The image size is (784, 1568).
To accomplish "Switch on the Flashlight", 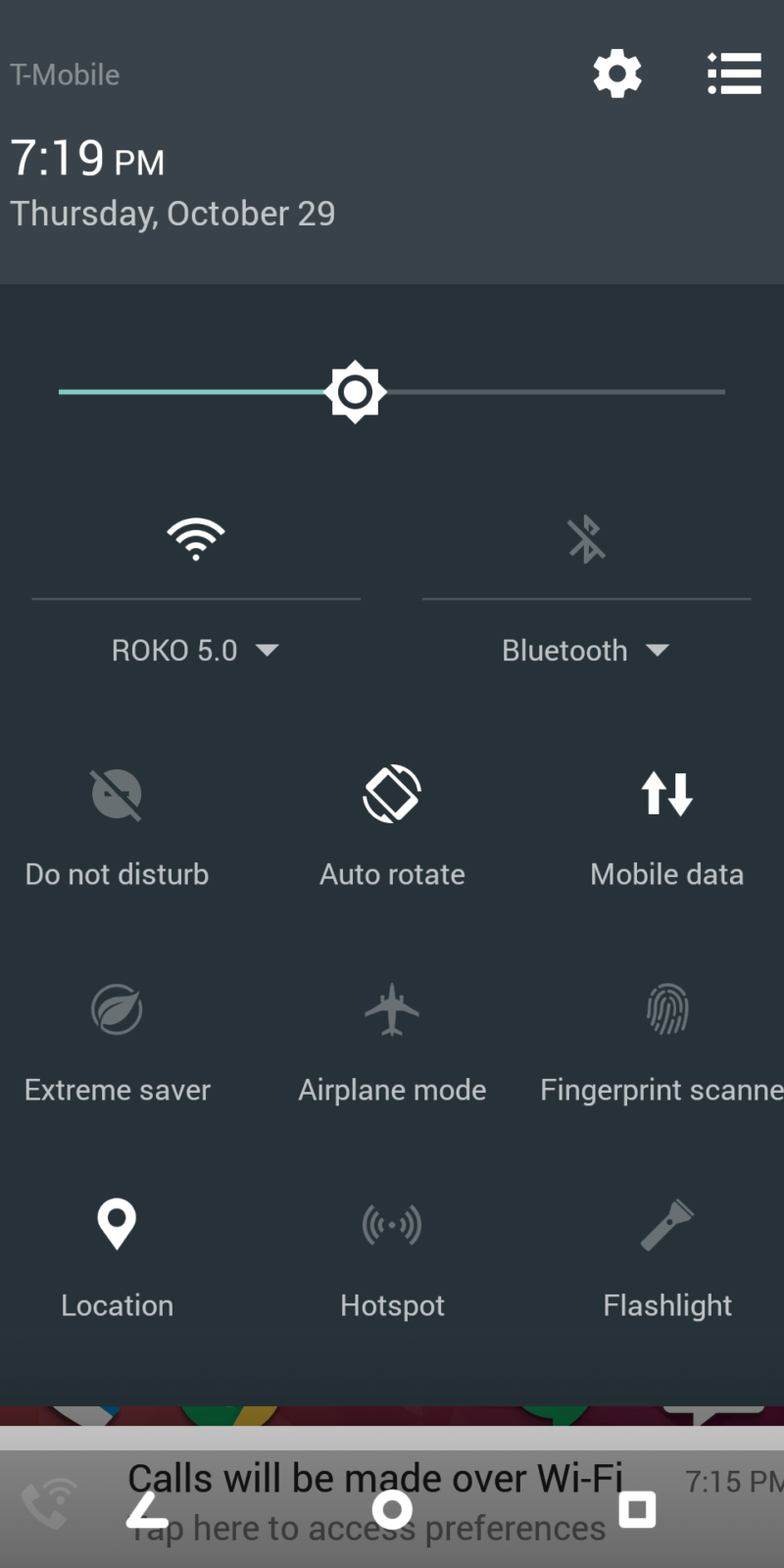I will pos(667,1225).
